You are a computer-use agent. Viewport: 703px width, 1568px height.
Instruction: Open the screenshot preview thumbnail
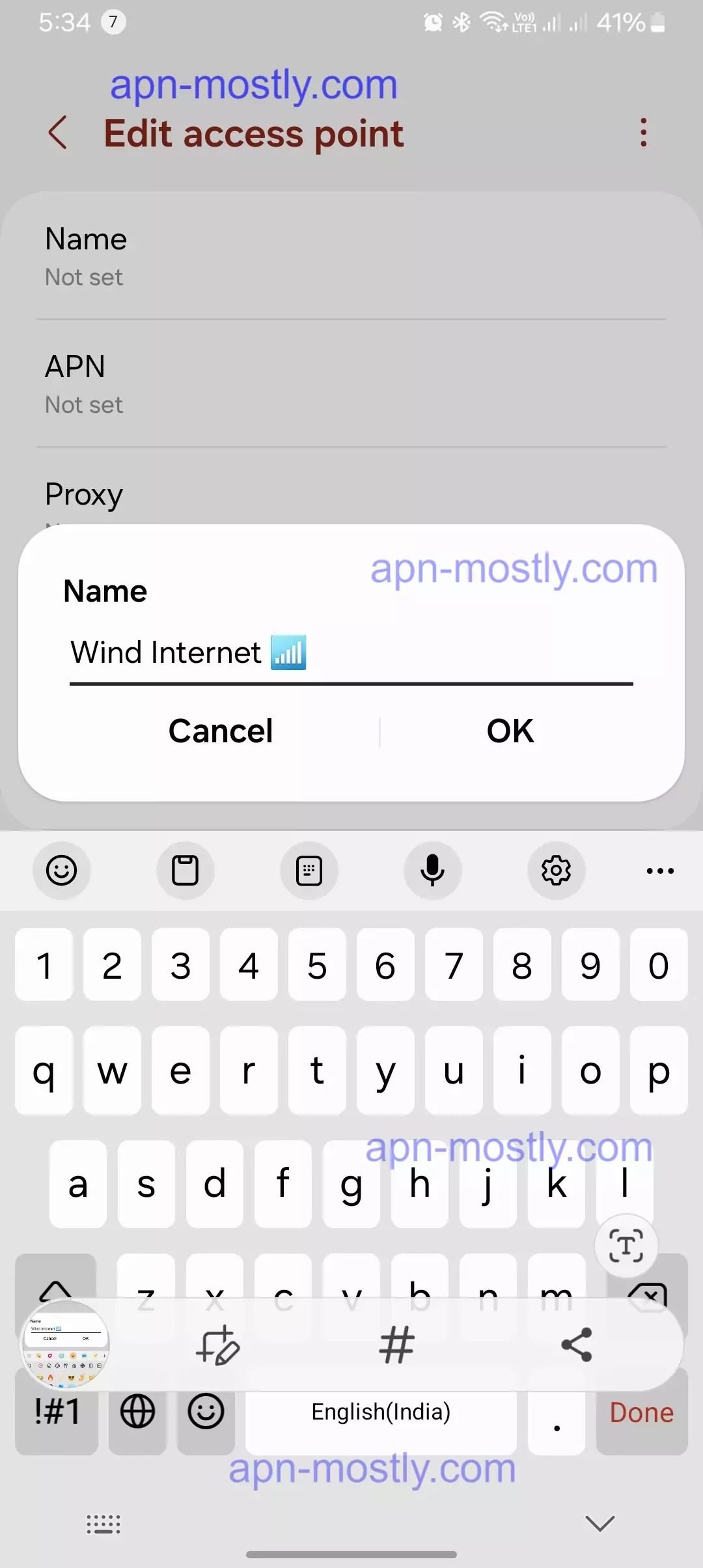pyautogui.click(x=65, y=1345)
